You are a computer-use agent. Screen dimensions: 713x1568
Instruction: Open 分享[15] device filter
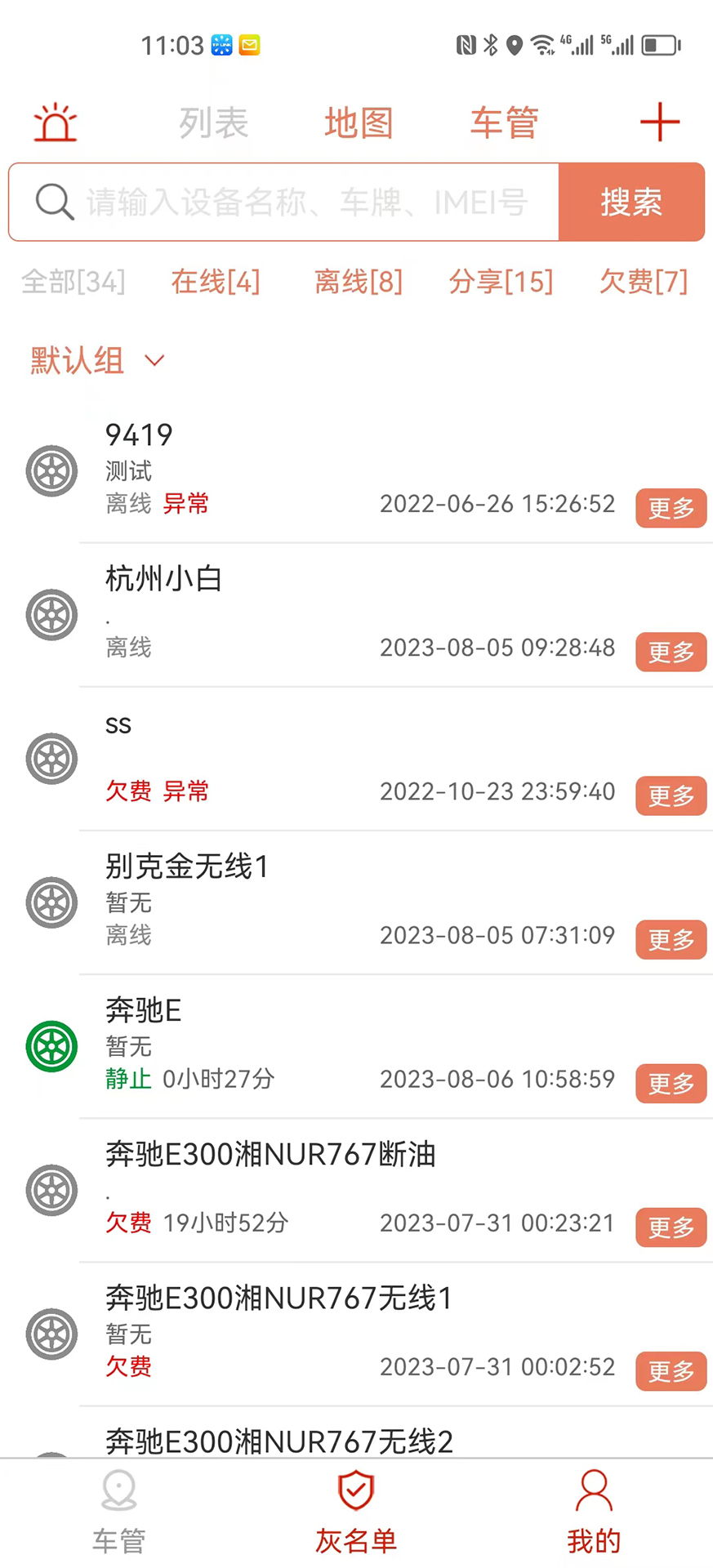point(501,282)
